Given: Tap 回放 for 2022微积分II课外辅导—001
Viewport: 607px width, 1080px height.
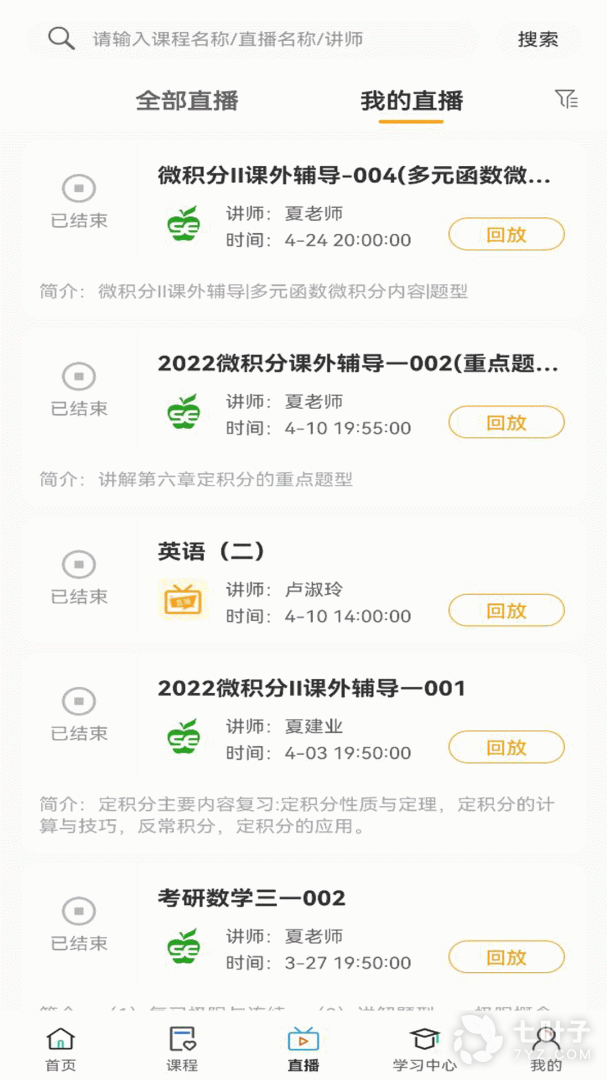Looking at the screenshot, I should point(506,747).
